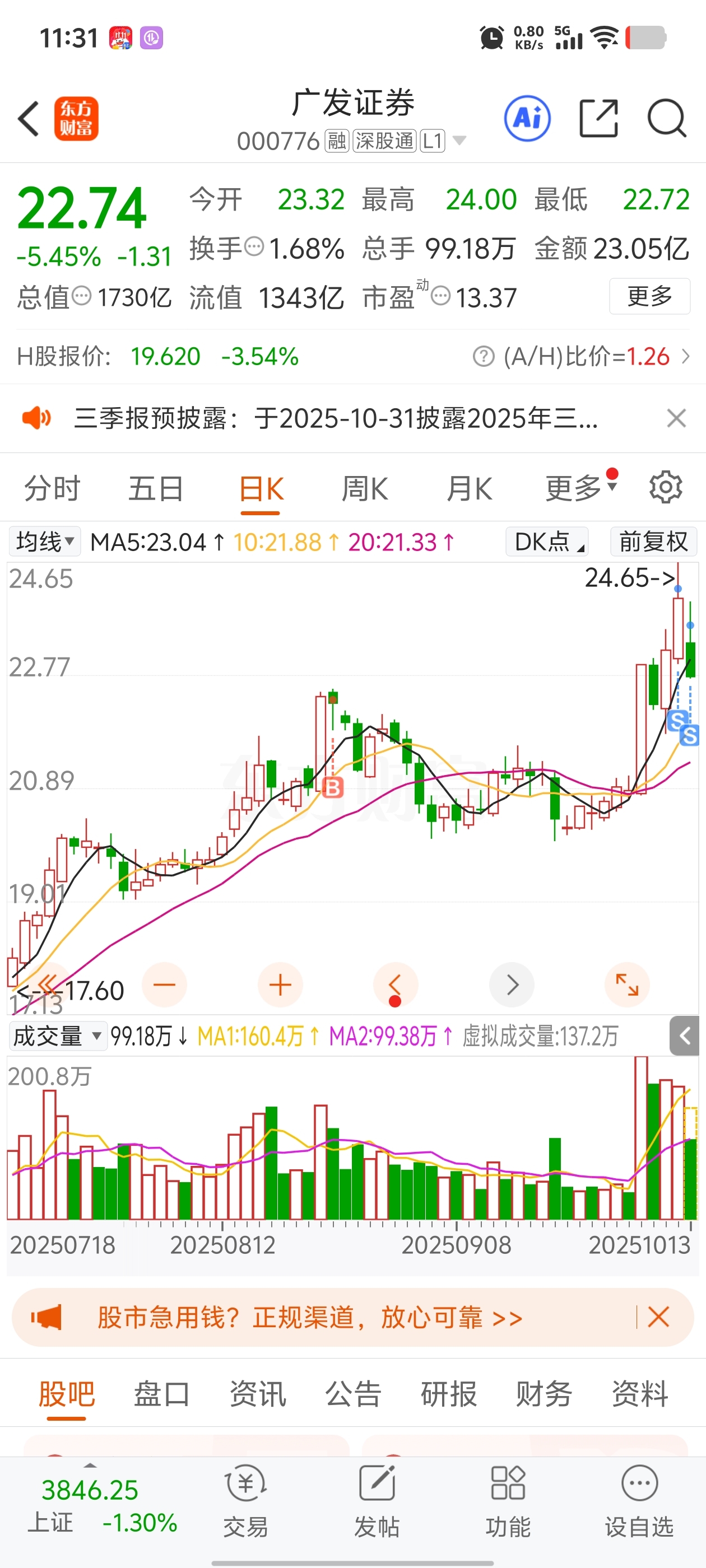Viewport: 706px width, 1568px height.
Task: Switch to 五日 chart tab
Action: click(156, 489)
